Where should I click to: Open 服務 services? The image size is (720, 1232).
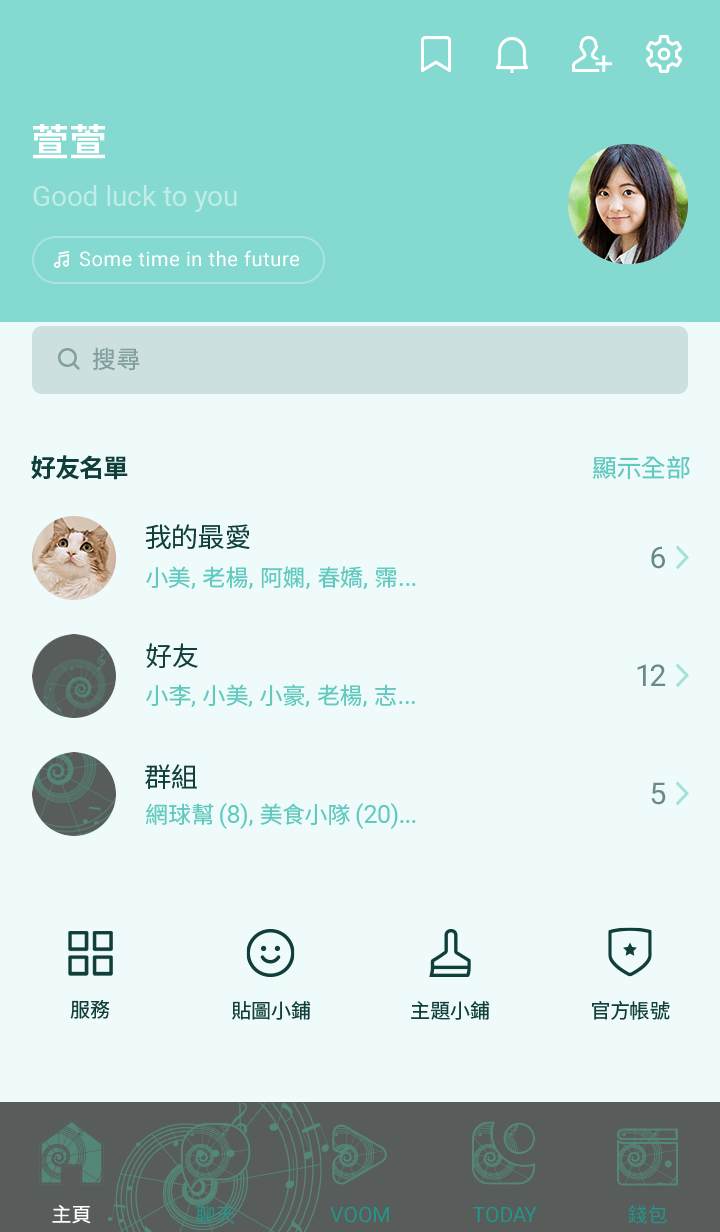click(90, 973)
